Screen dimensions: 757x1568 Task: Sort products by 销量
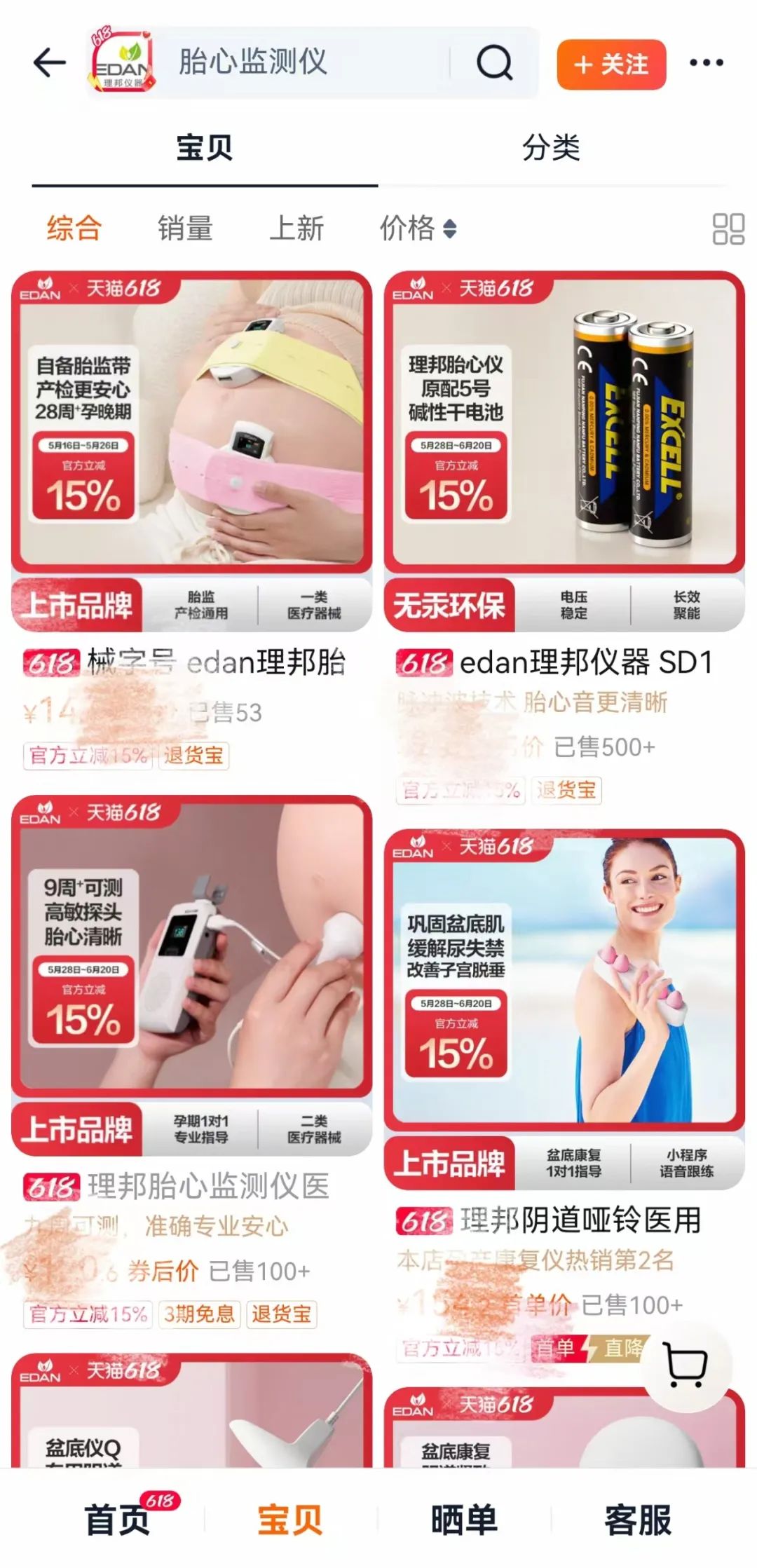coord(185,229)
